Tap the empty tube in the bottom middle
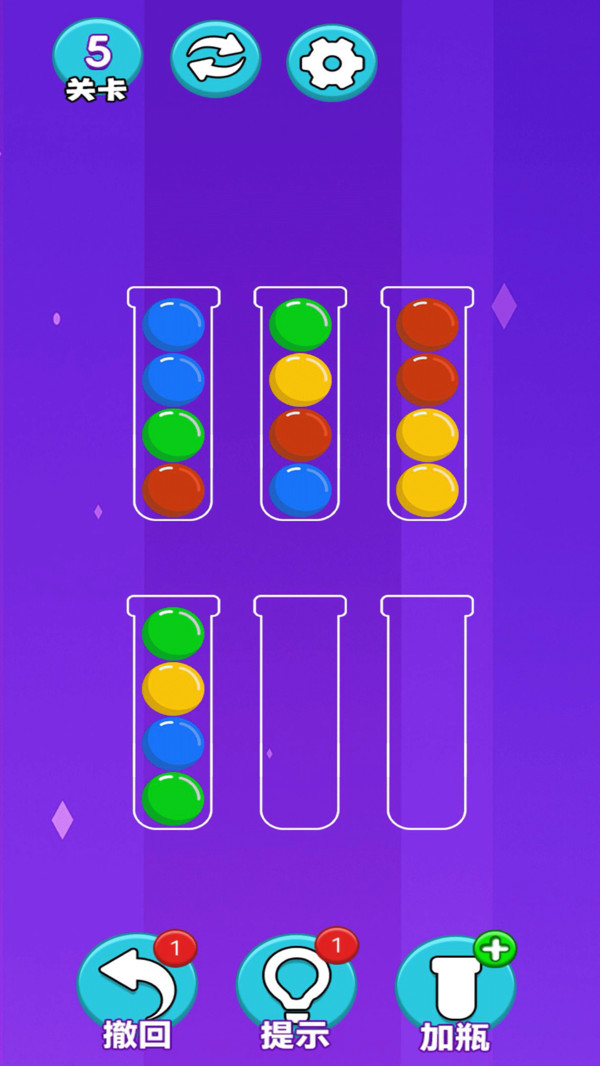This screenshot has width=600, height=1066. point(300,713)
